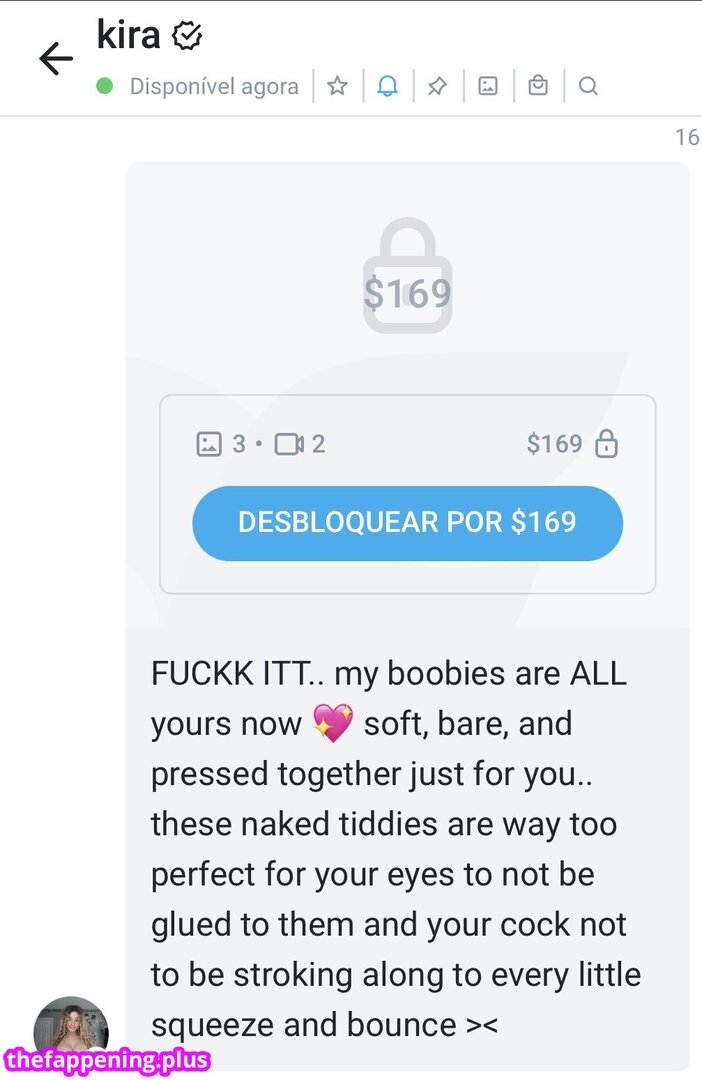This screenshot has width=702, height=1080.
Task: Open the shopping bag purchases icon
Action: pyautogui.click(x=538, y=86)
